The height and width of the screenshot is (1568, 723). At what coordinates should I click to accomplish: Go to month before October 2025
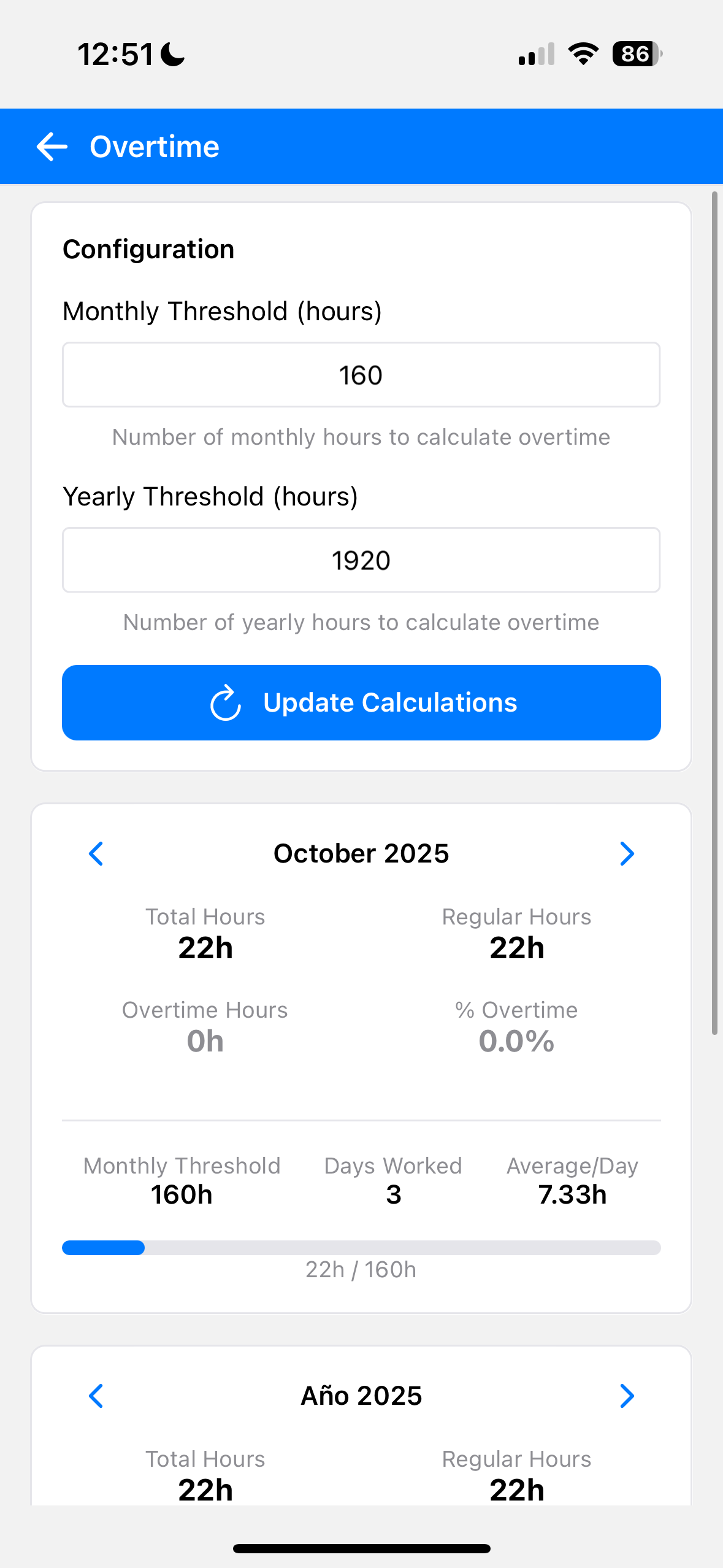tap(96, 853)
